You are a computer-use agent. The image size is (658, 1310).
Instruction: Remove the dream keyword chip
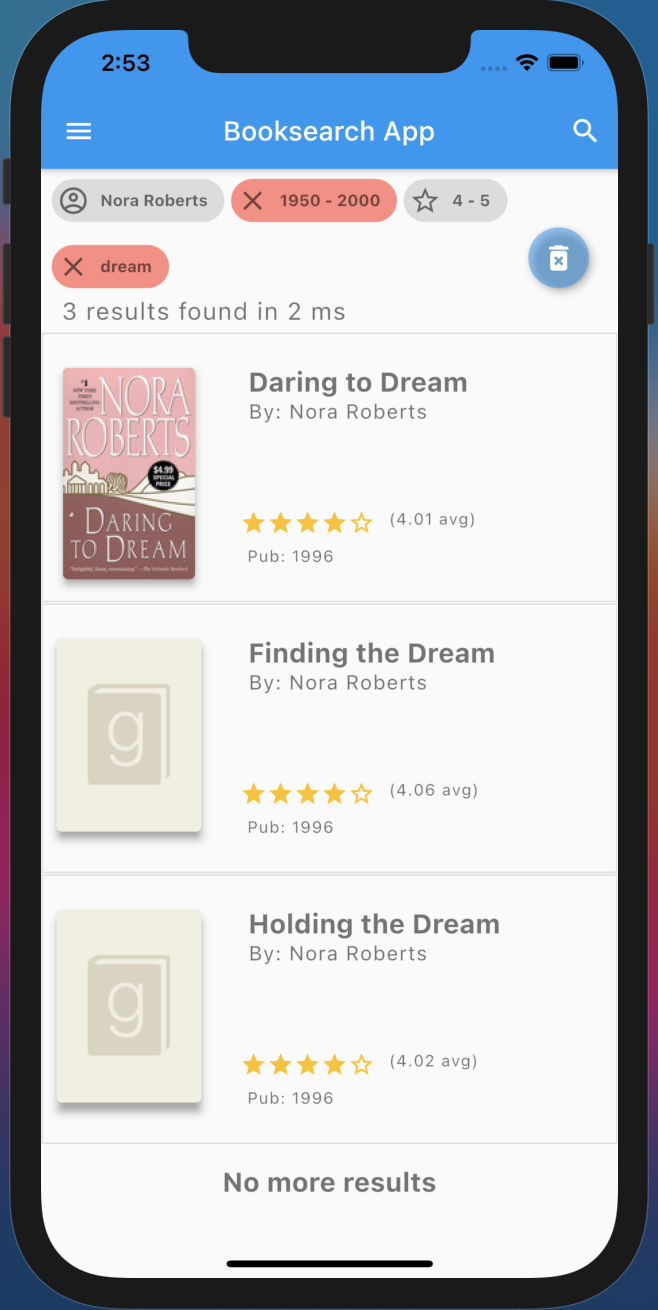pos(74,267)
